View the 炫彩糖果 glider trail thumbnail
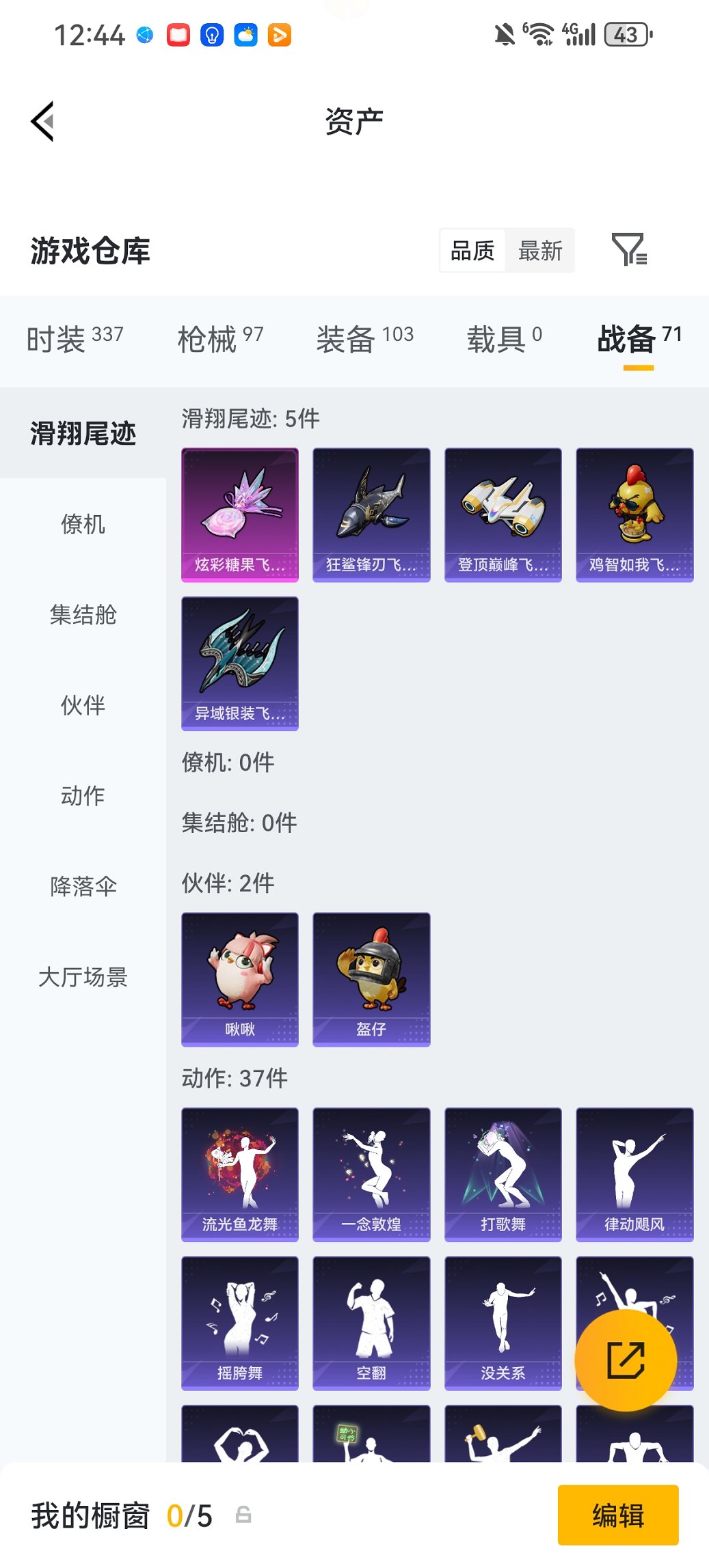709x1568 pixels. [239, 514]
